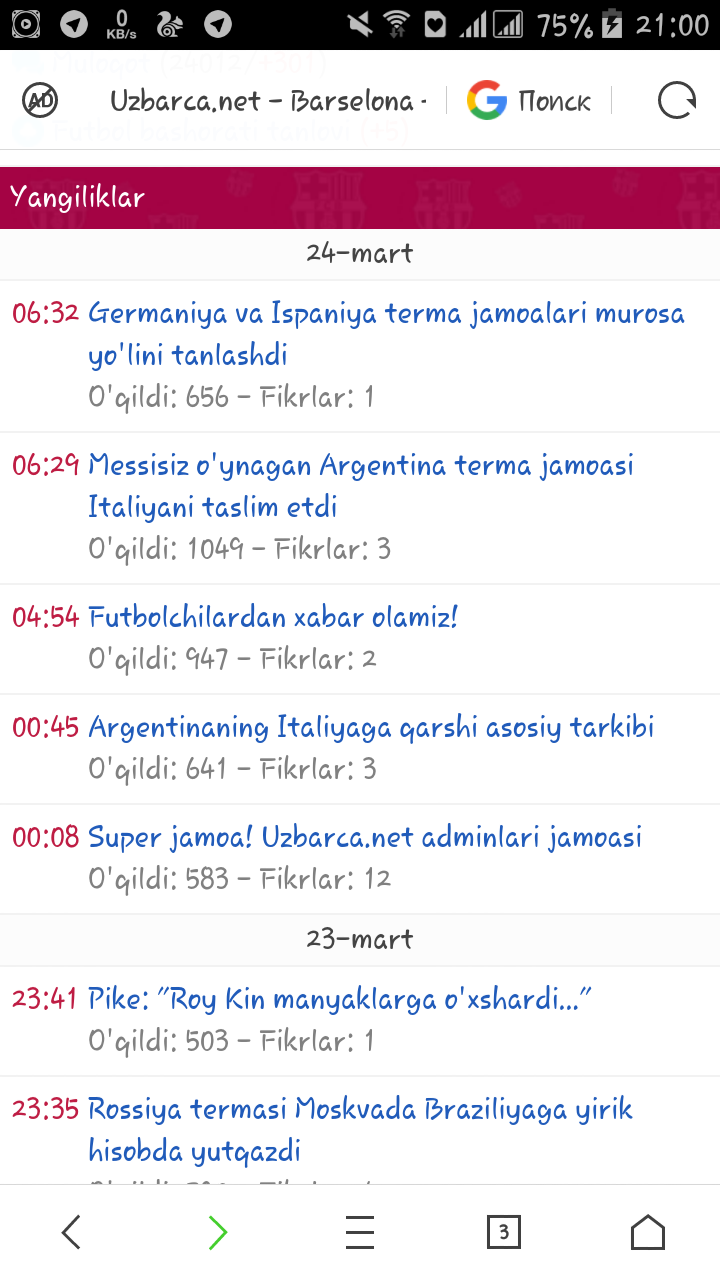Go back to the previous page
Viewport: 720px width, 1280px height.
coord(71,1232)
